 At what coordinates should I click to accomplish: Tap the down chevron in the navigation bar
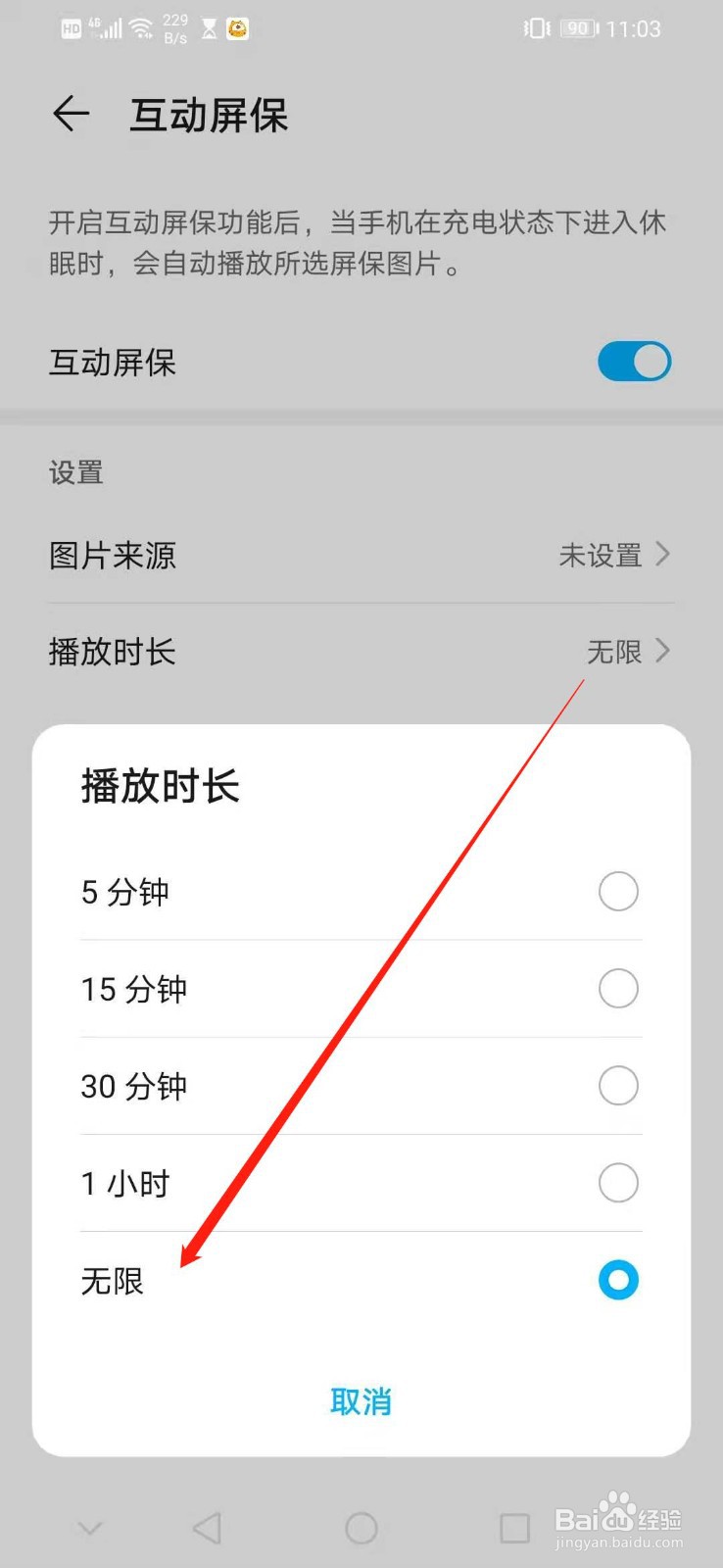(x=90, y=1527)
